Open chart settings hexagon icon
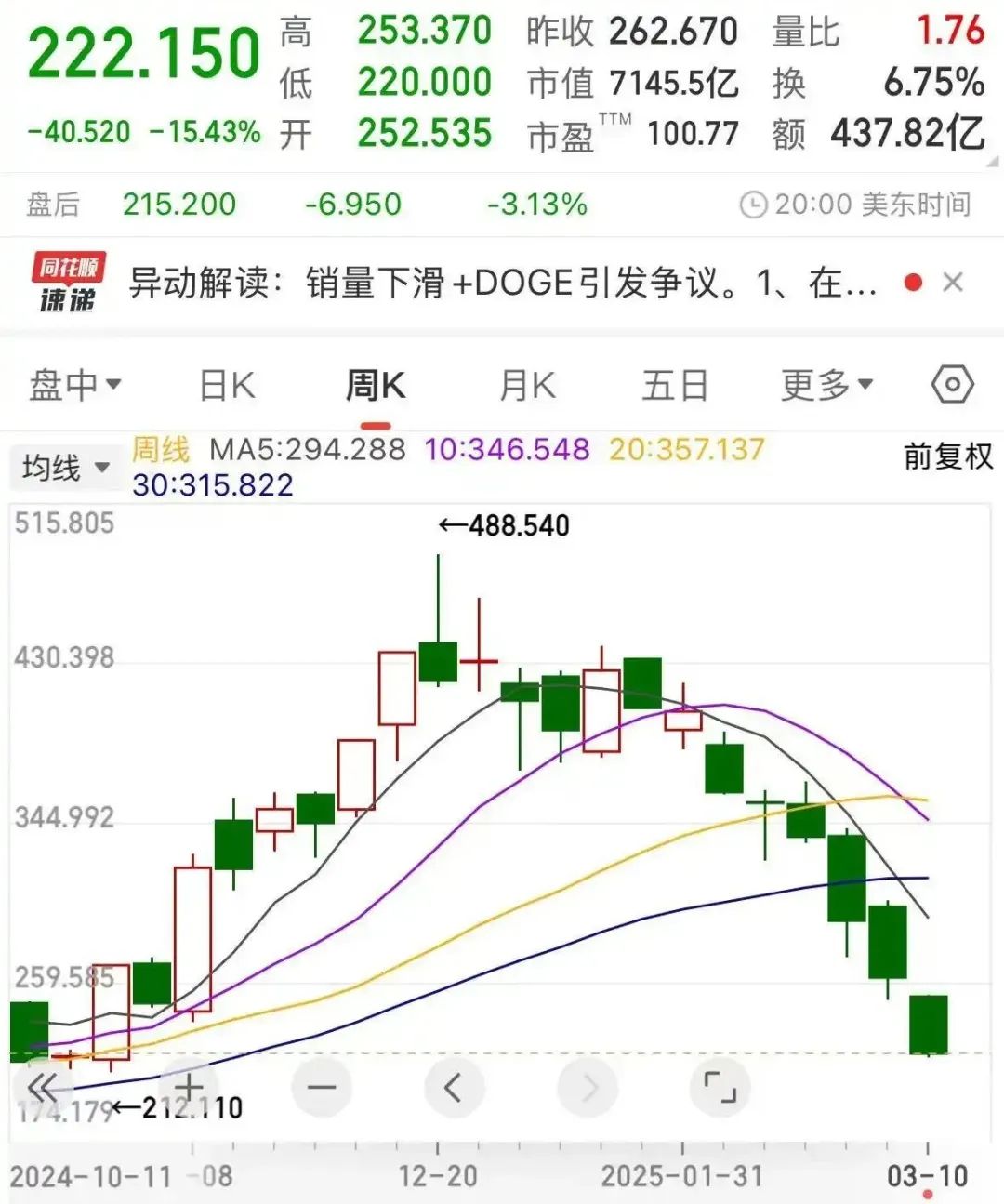The image size is (1004, 1204). (x=952, y=385)
